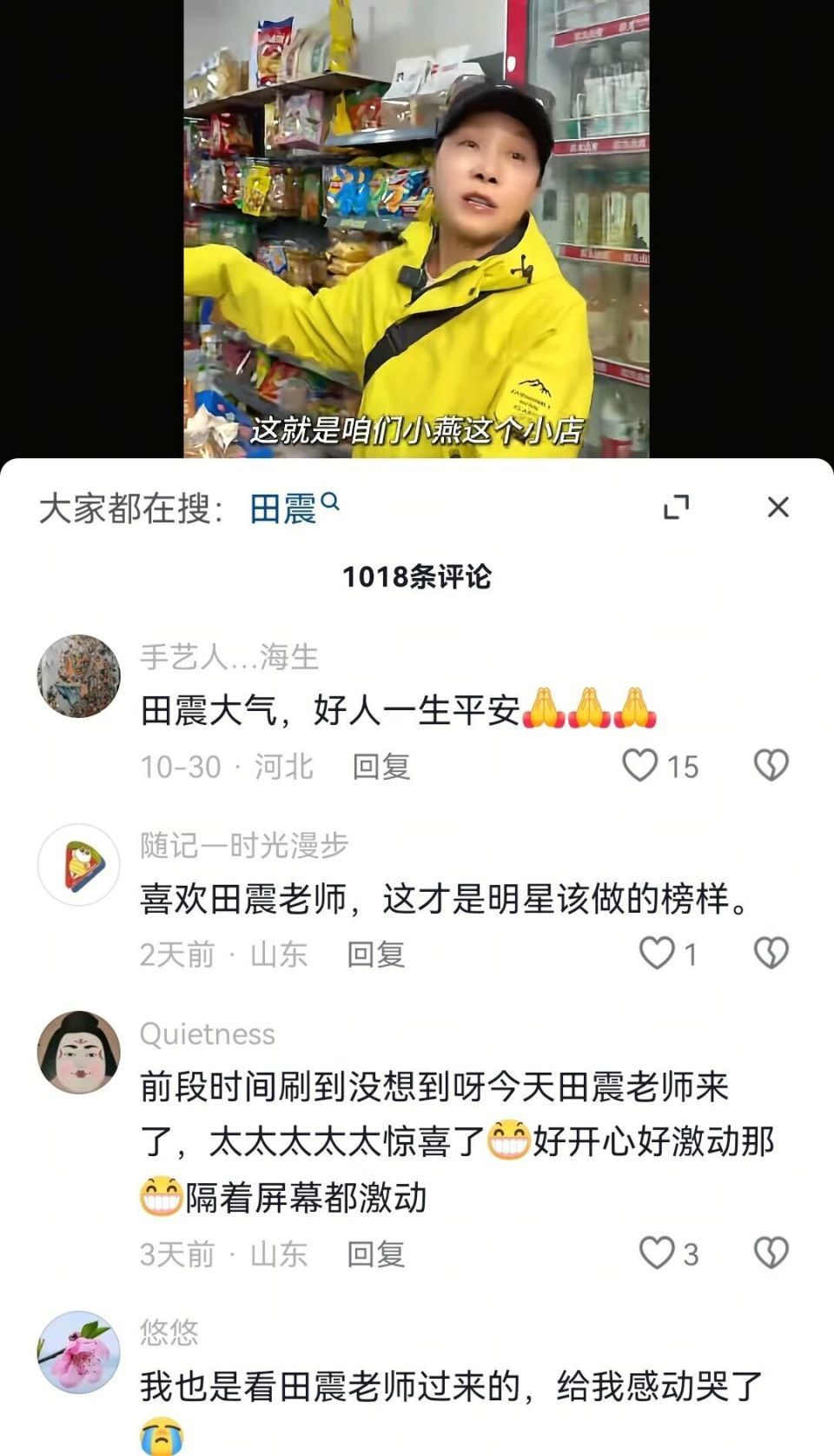
Task: Tap the video player showing the yellow jacket
Action: [415, 226]
